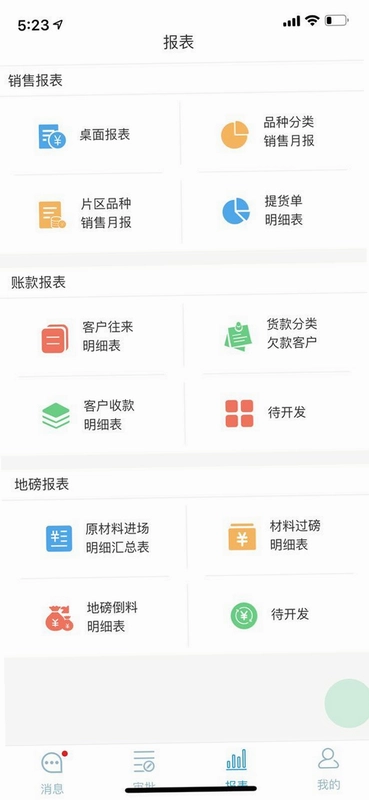Go to the 我的 tab
Viewport: 369px width, 800px height.
pos(328,769)
